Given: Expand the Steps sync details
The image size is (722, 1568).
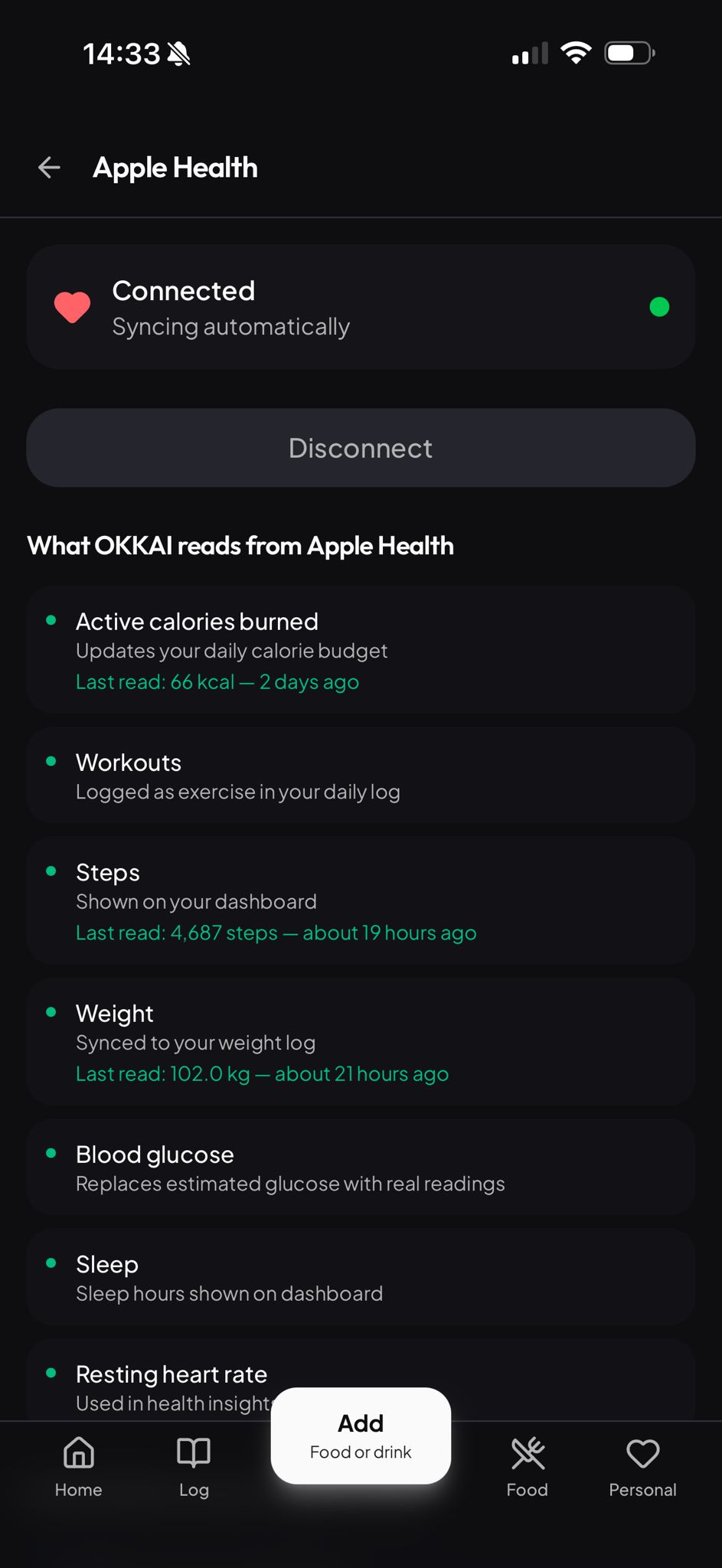Looking at the screenshot, I should point(361,900).
